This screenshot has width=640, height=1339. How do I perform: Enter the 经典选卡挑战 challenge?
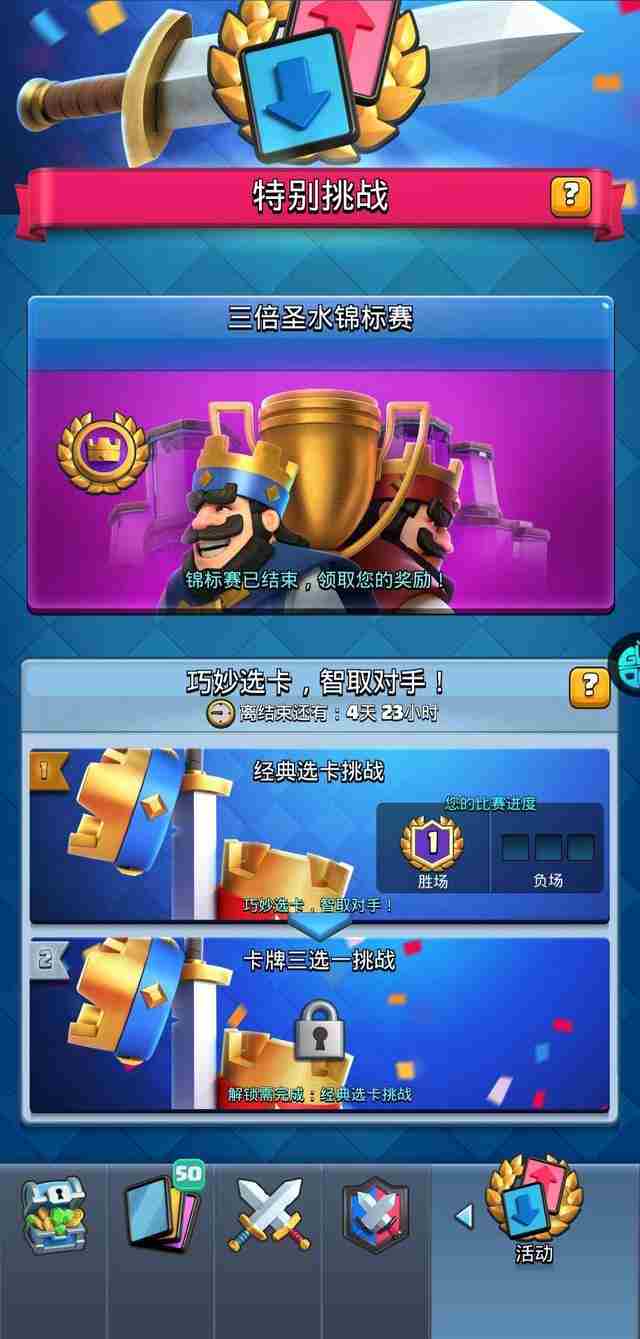coord(319,835)
